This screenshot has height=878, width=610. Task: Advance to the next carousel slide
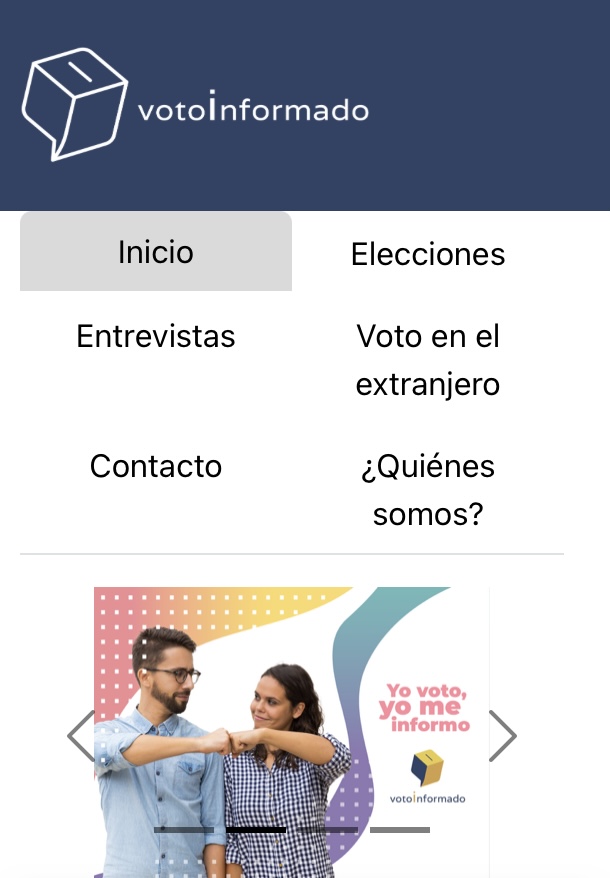click(x=502, y=736)
